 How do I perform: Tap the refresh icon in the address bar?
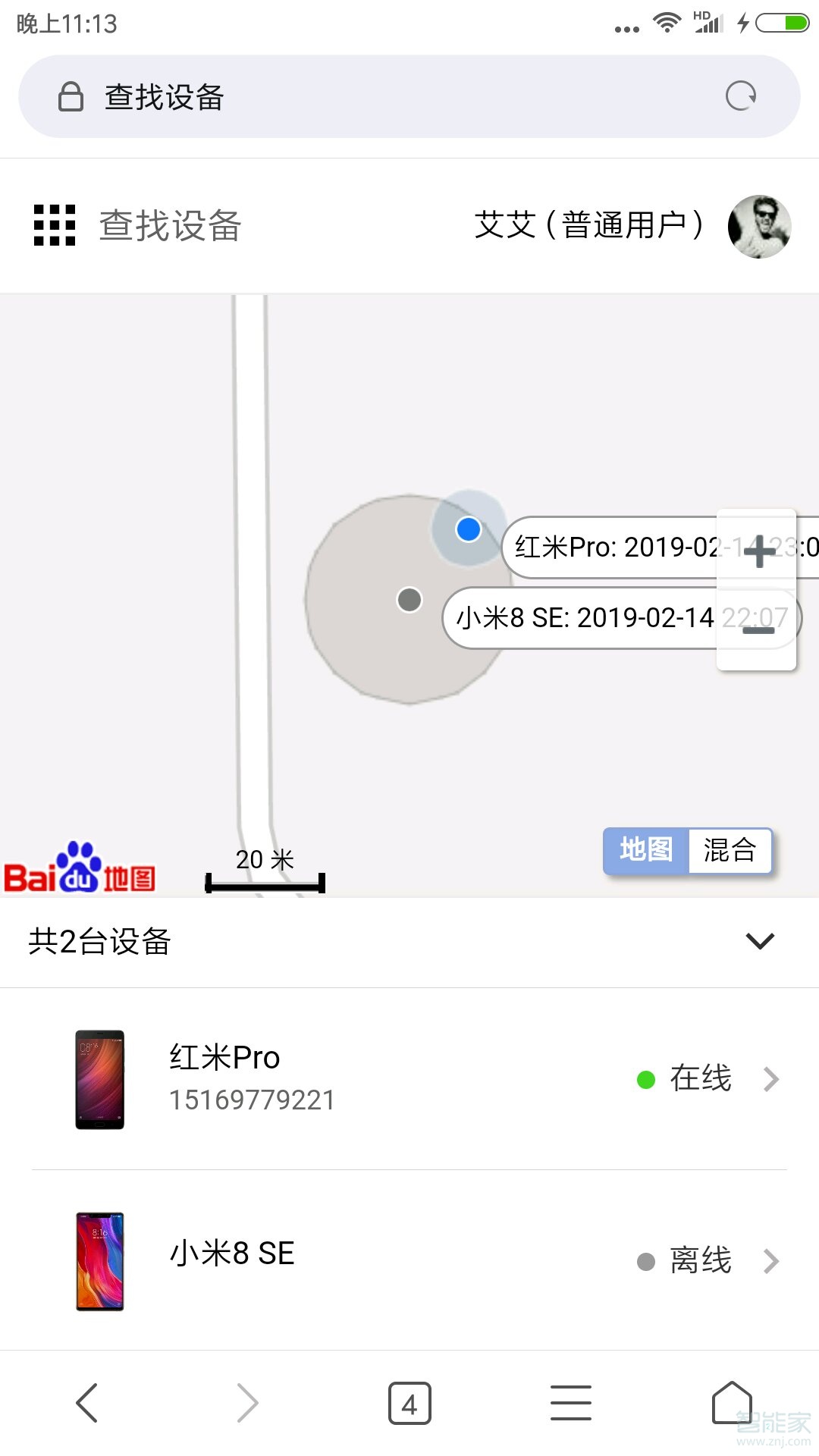(742, 95)
